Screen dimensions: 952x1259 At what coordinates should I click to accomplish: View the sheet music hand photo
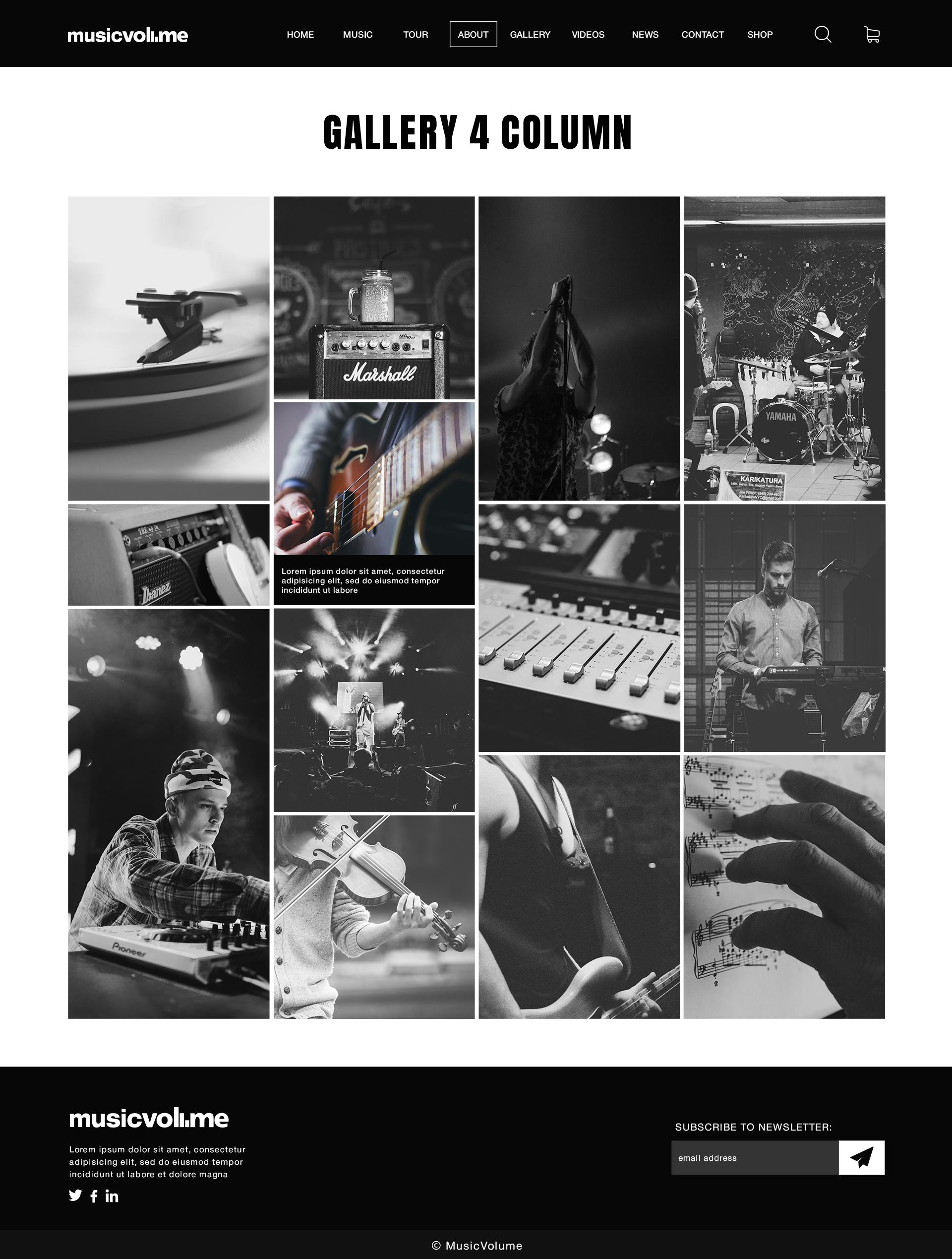tap(783, 886)
